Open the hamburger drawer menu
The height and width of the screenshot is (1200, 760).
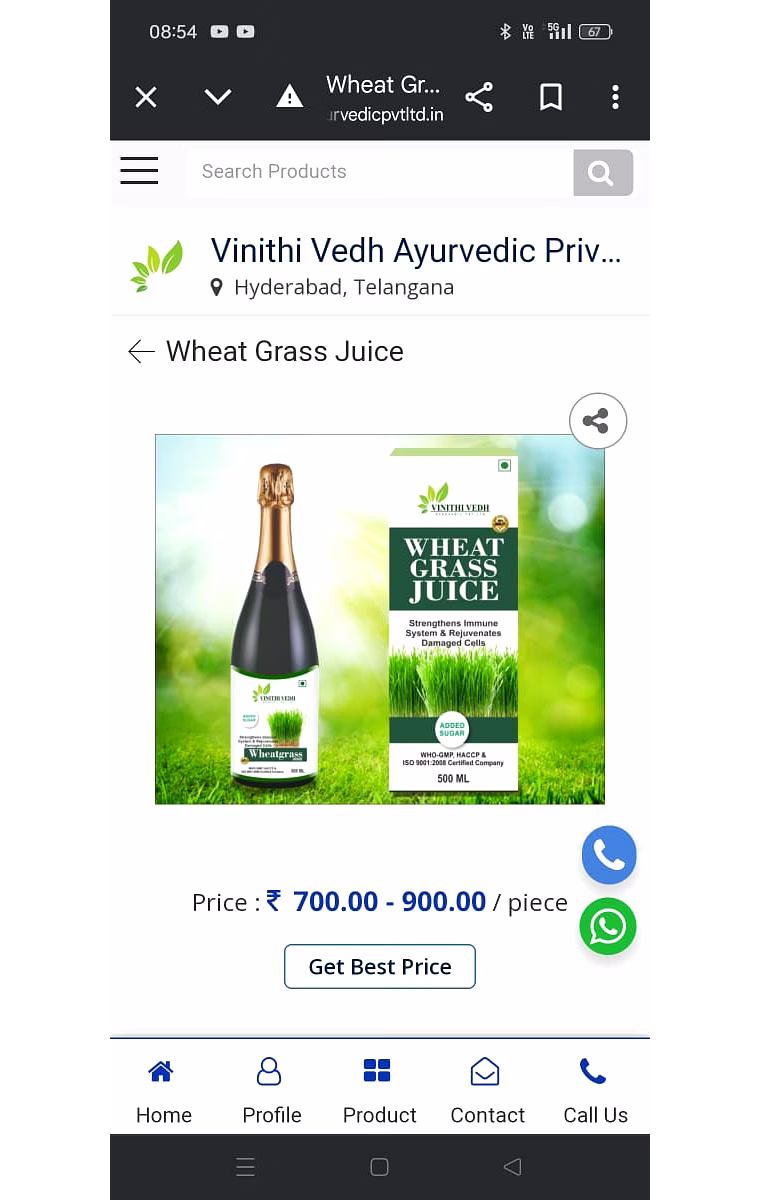tap(139, 171)
